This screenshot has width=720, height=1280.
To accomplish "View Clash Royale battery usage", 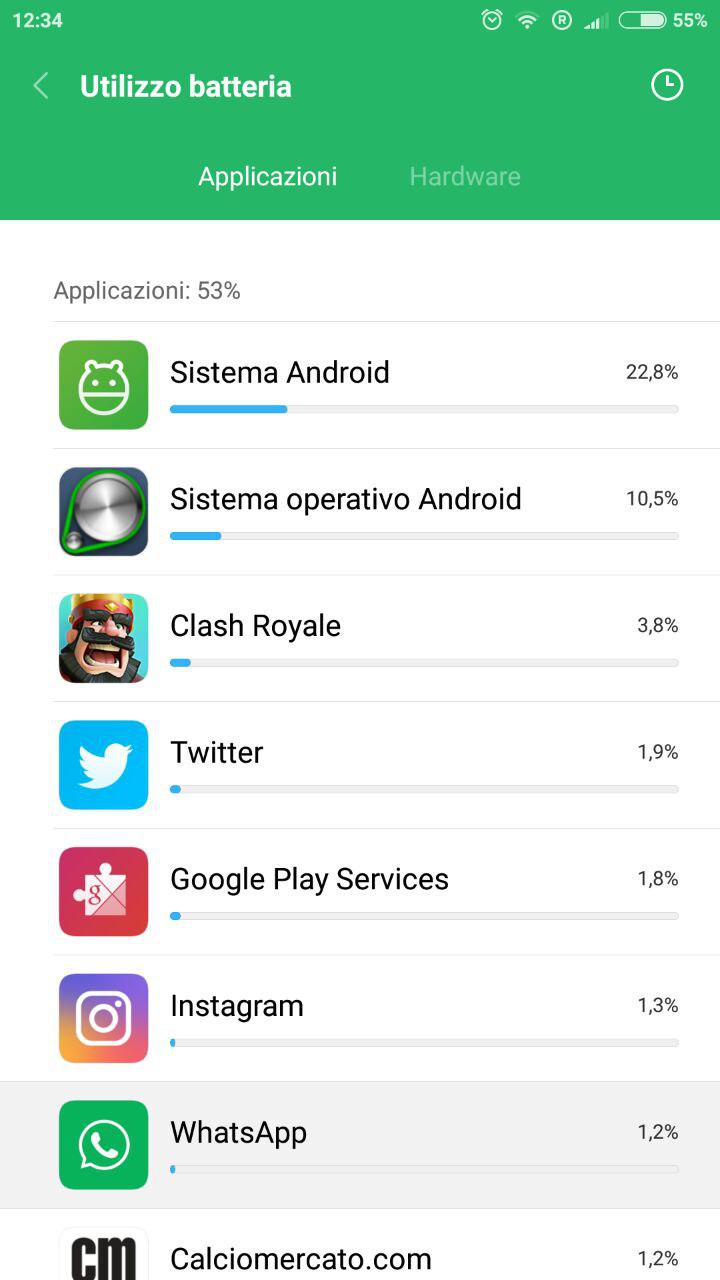I will (360, 638).
